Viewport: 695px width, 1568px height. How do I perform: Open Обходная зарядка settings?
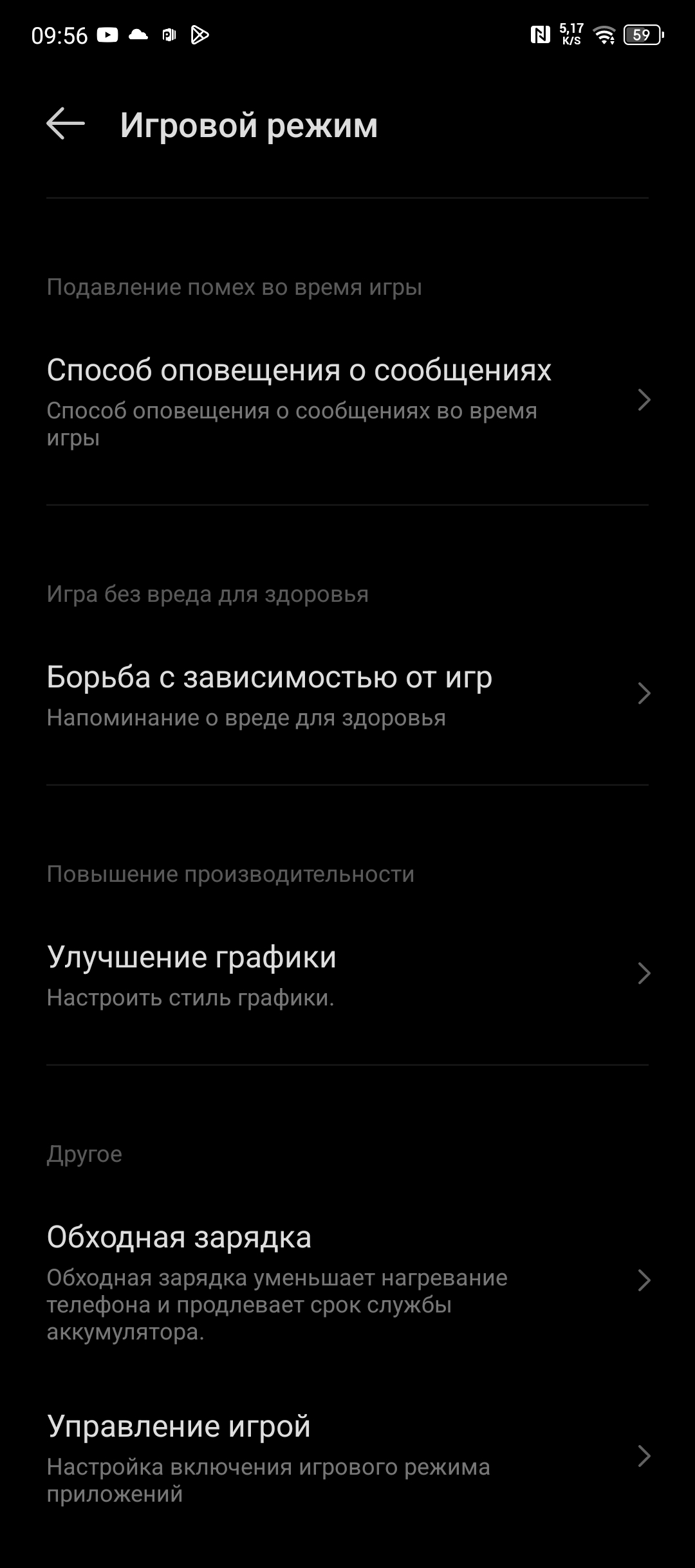click(x=347, y=1281)
